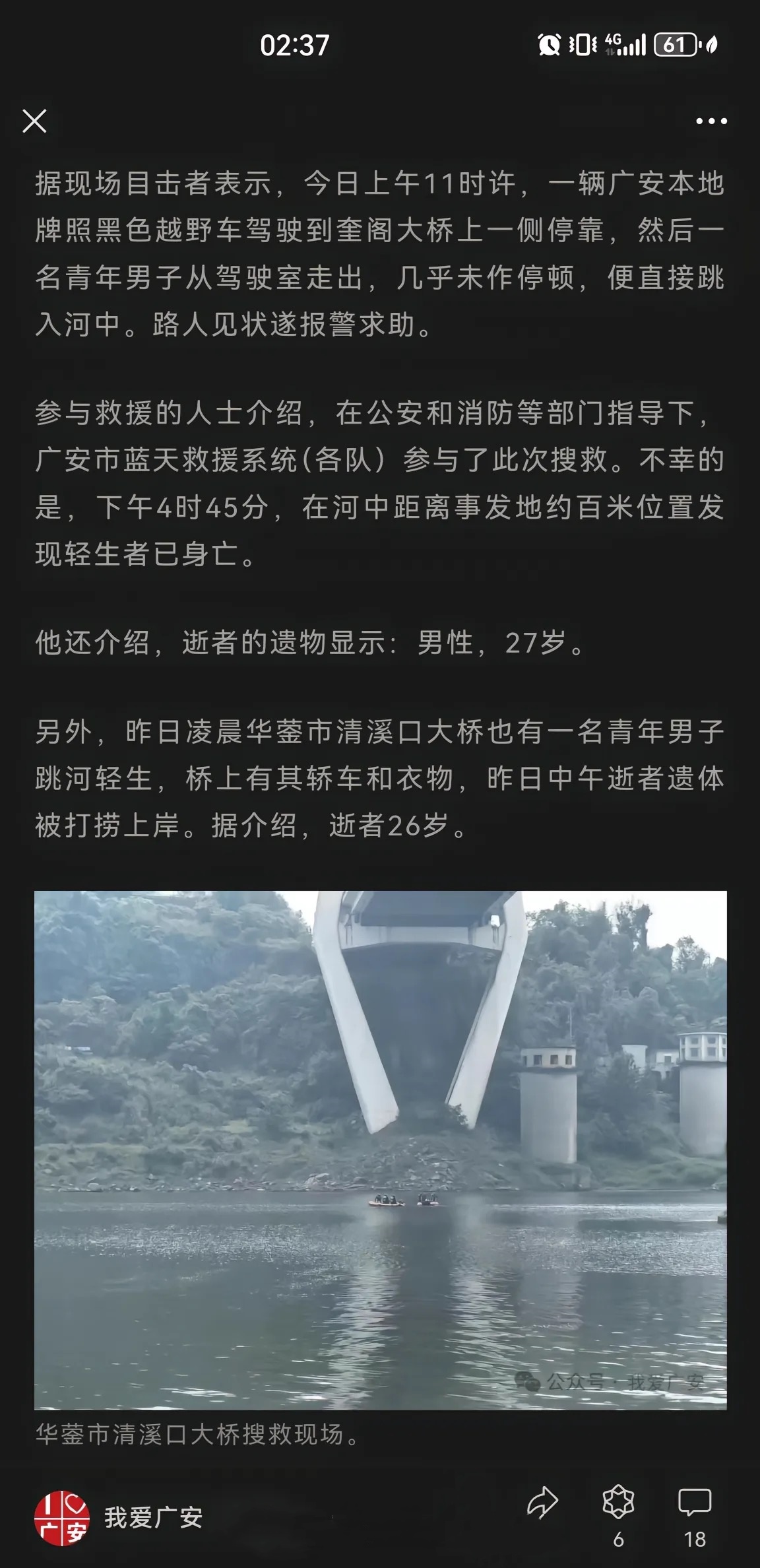
Task: Open the 我爱广安 account profile
Action: (119, 1518)
